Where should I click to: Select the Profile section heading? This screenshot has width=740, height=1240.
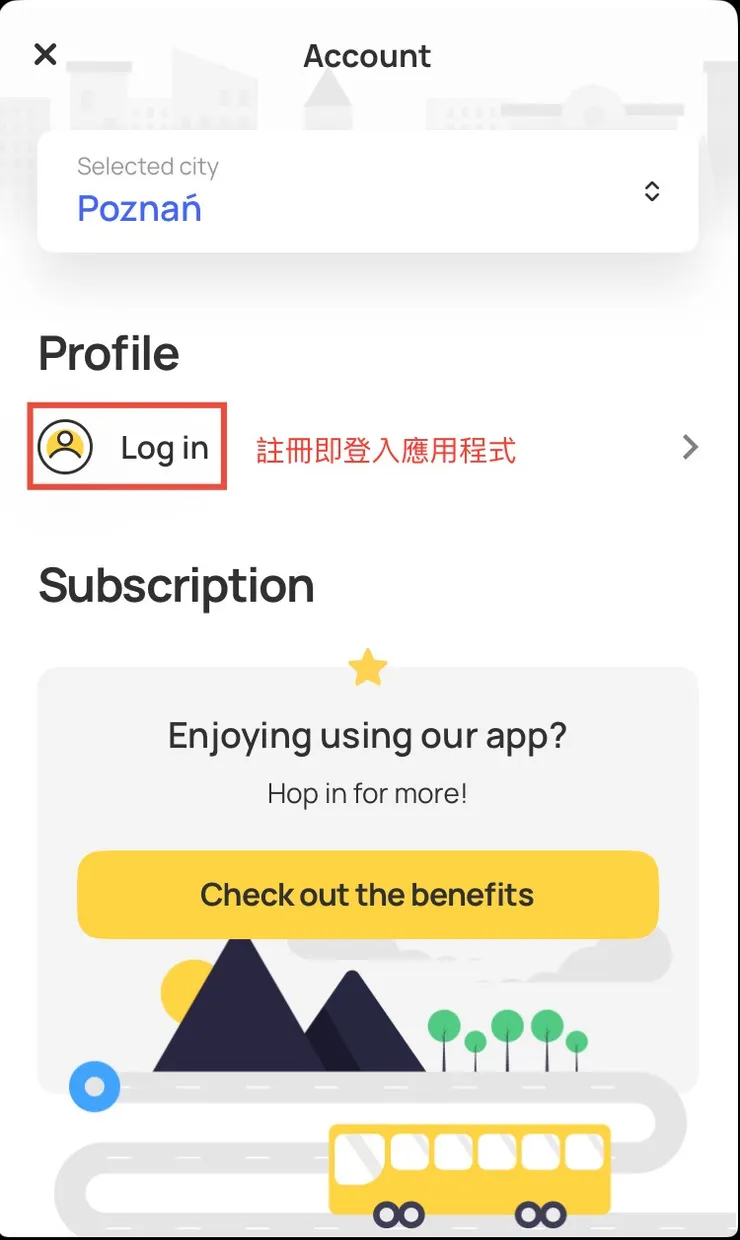tap(108, 353)
